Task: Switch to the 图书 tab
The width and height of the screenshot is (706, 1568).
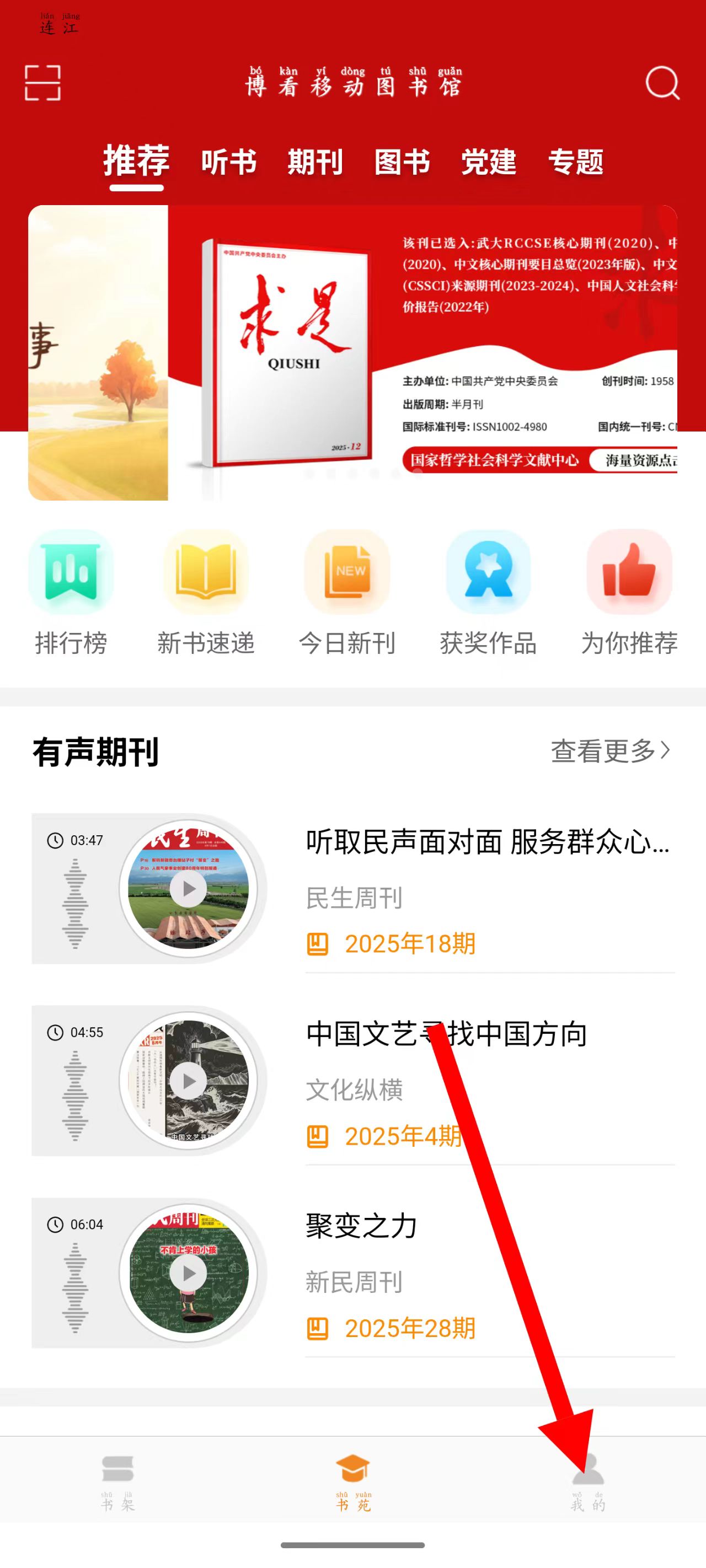Action: (402, 162)
